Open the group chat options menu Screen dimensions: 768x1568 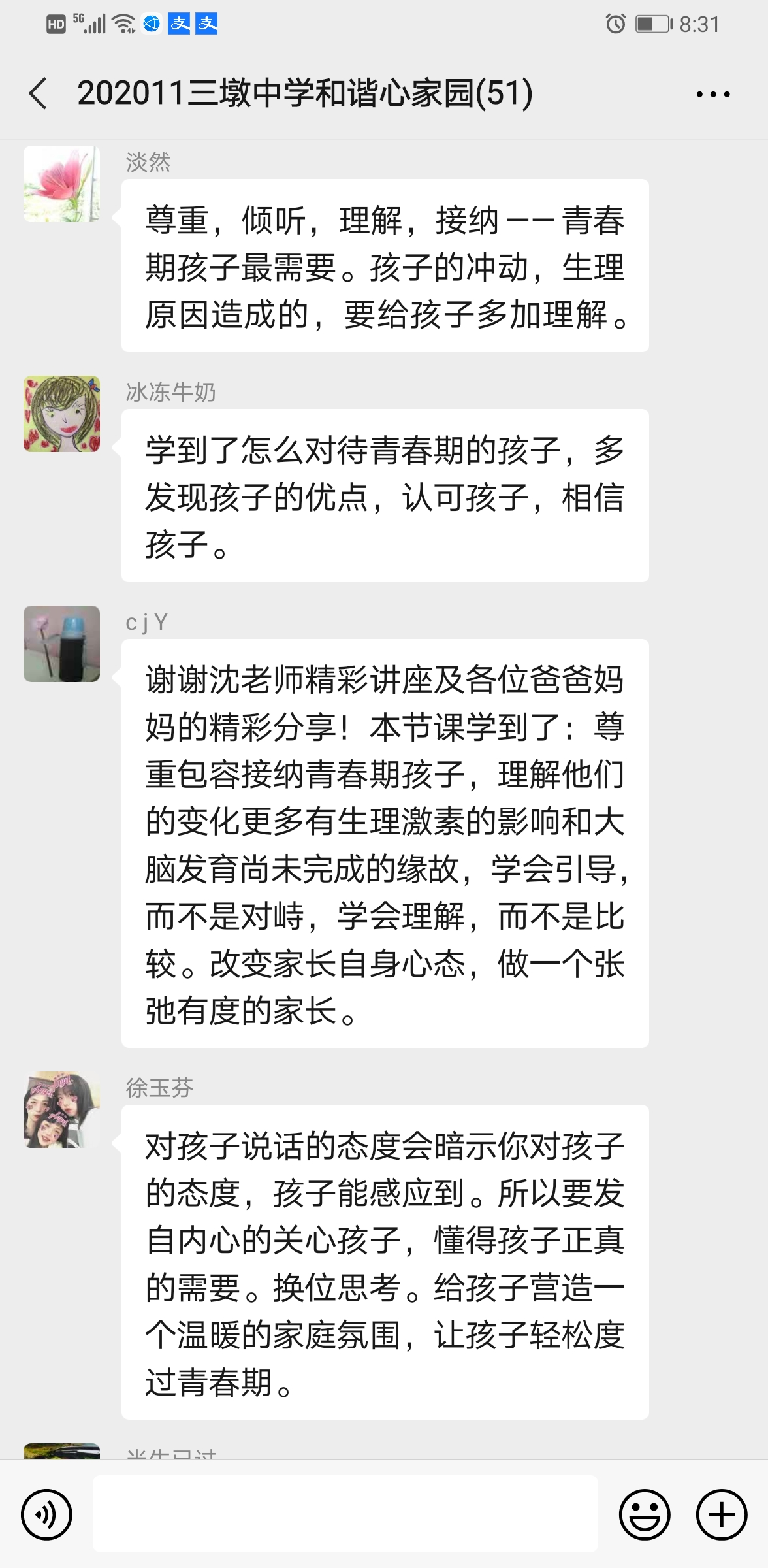tap(712, 94)
